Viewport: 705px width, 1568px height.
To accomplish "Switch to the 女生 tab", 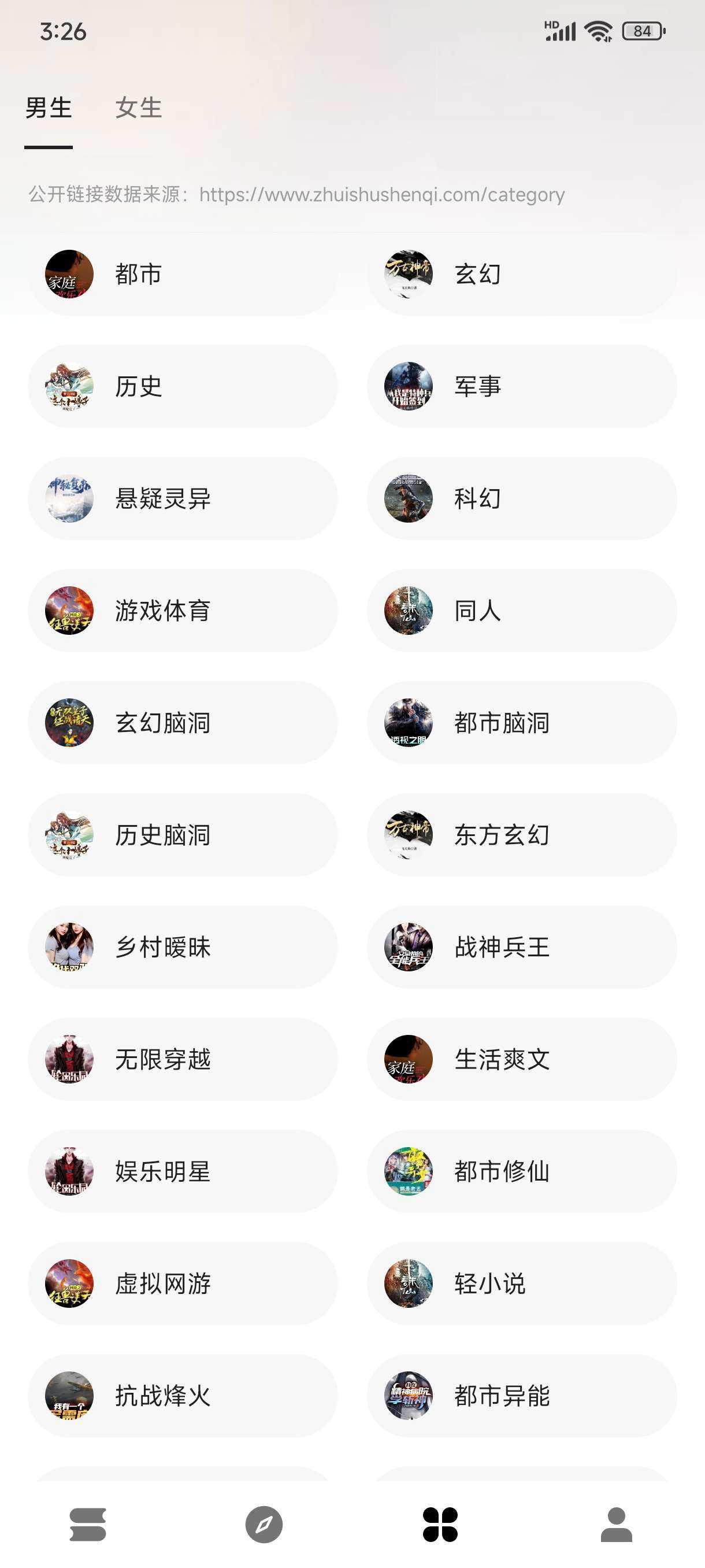I will (x=139, y=108).
